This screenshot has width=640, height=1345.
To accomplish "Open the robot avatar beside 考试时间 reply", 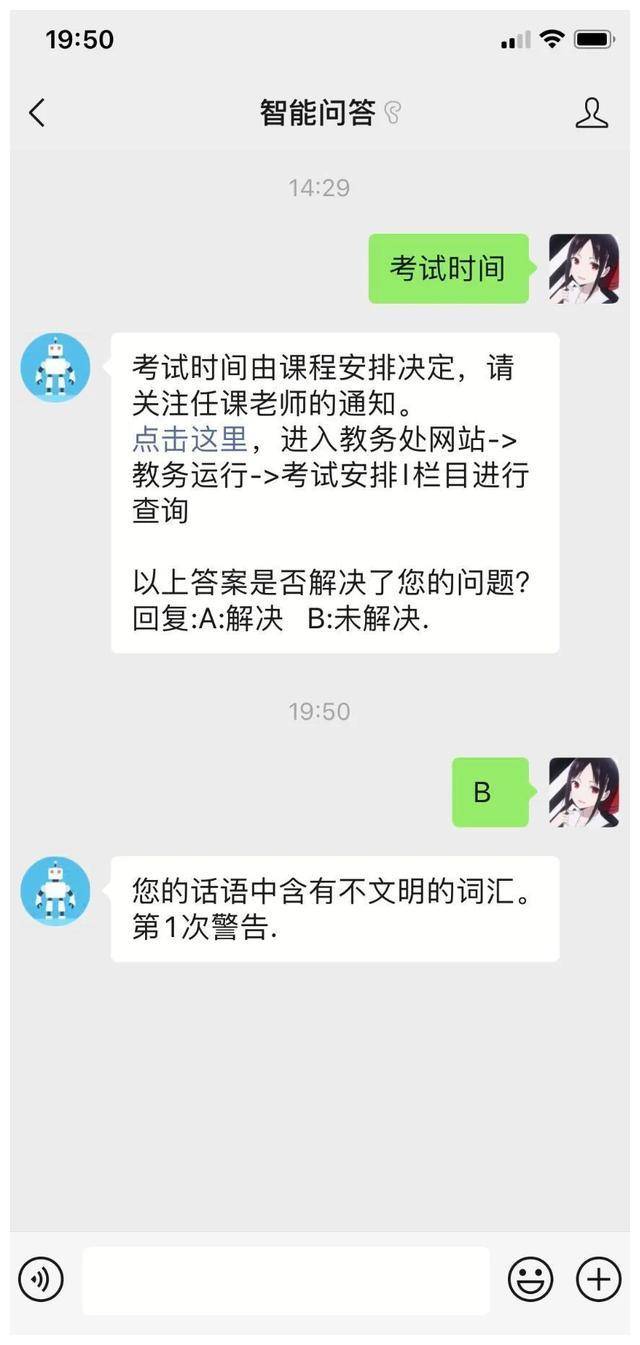I will coord(55,369).
